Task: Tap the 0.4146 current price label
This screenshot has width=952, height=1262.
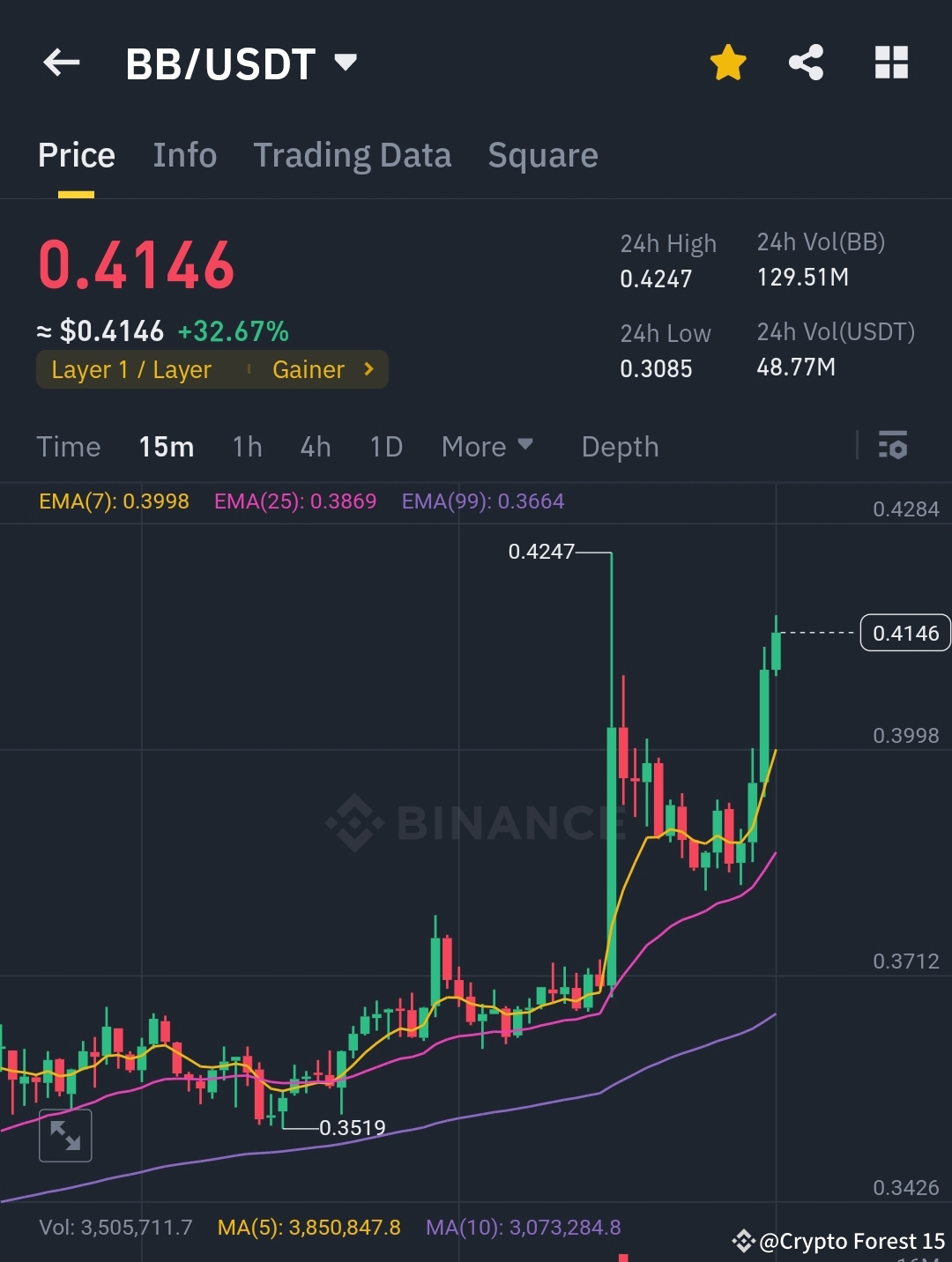Action: point(904,632)
